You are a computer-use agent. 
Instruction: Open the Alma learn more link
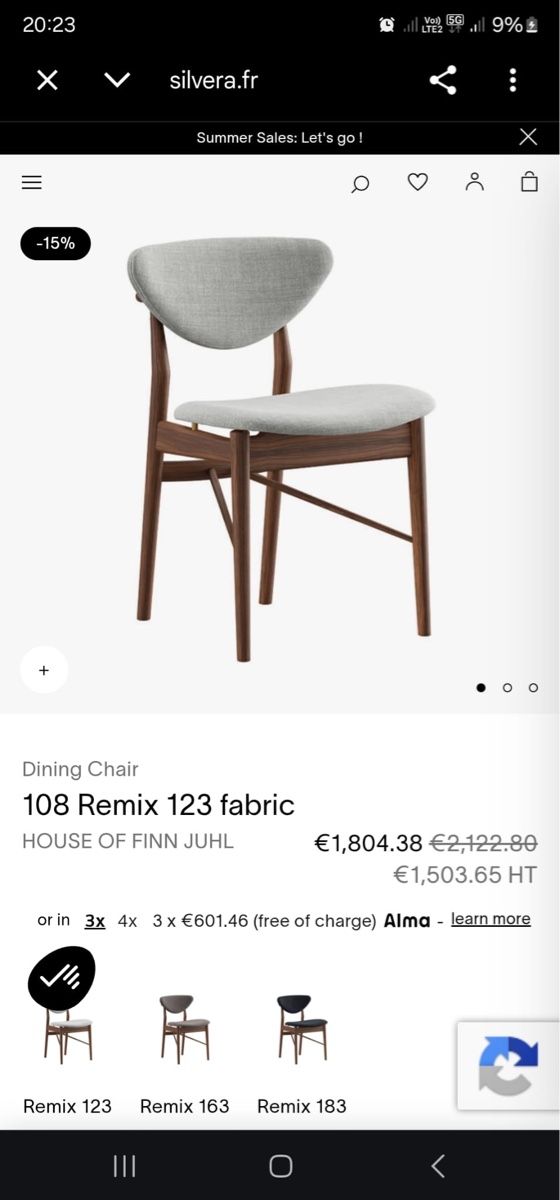tap(491, 919)
